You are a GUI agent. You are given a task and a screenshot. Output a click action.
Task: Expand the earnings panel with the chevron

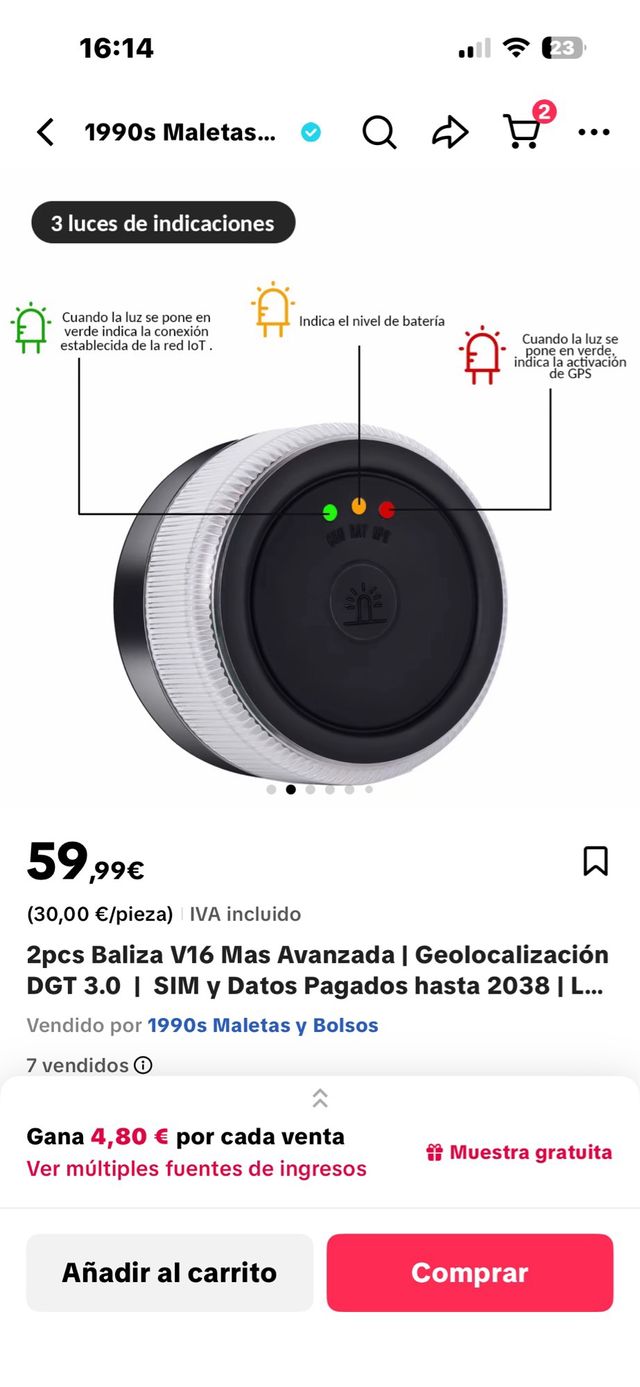[x=320, y=1098]
